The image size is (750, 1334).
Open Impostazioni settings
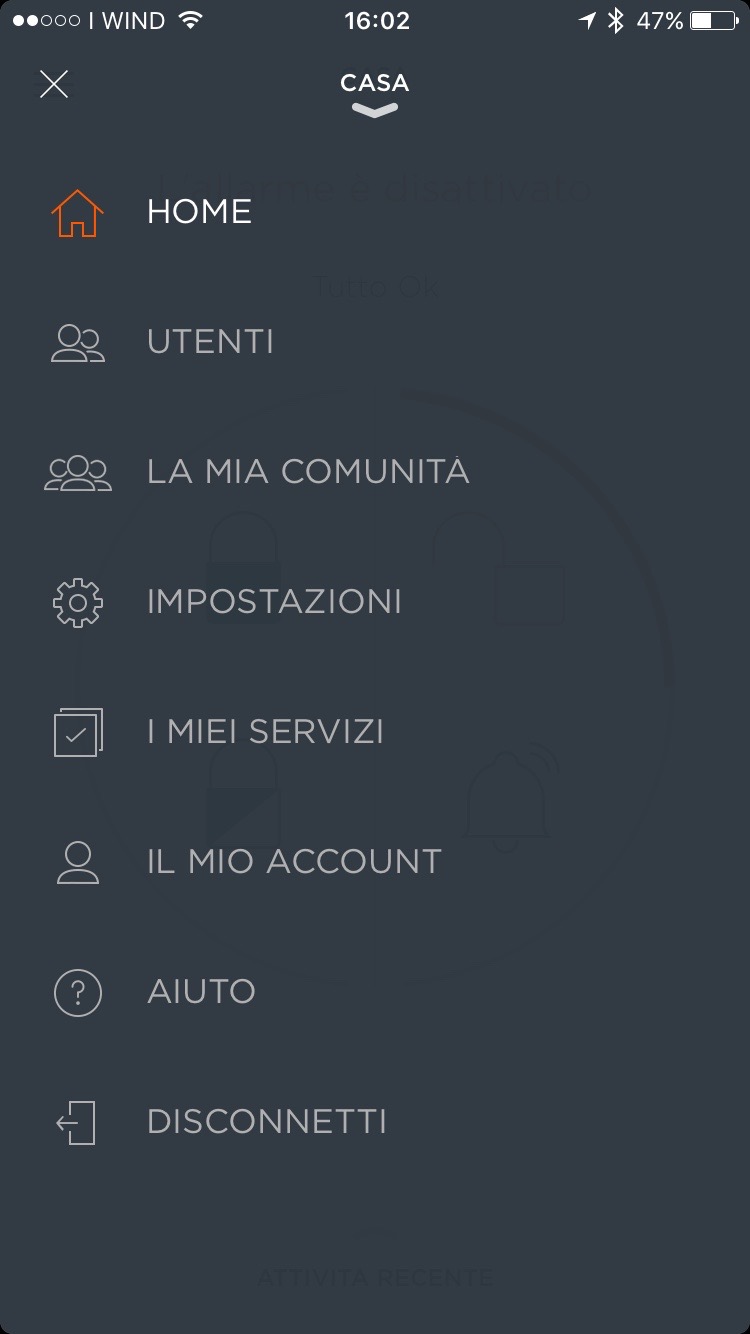pyautogui.click(x=274, y=602)
